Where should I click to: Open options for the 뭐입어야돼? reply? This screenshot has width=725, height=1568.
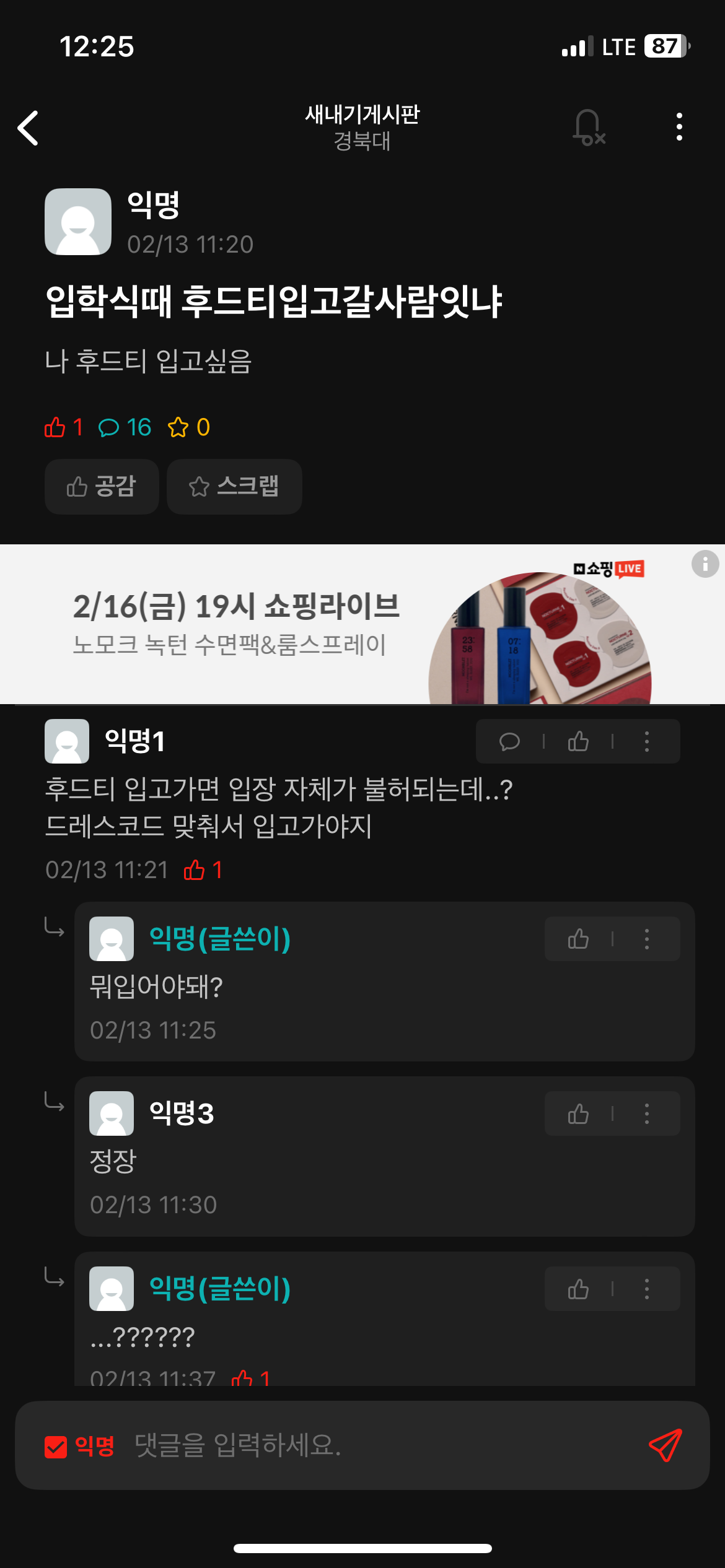[647, 939]
